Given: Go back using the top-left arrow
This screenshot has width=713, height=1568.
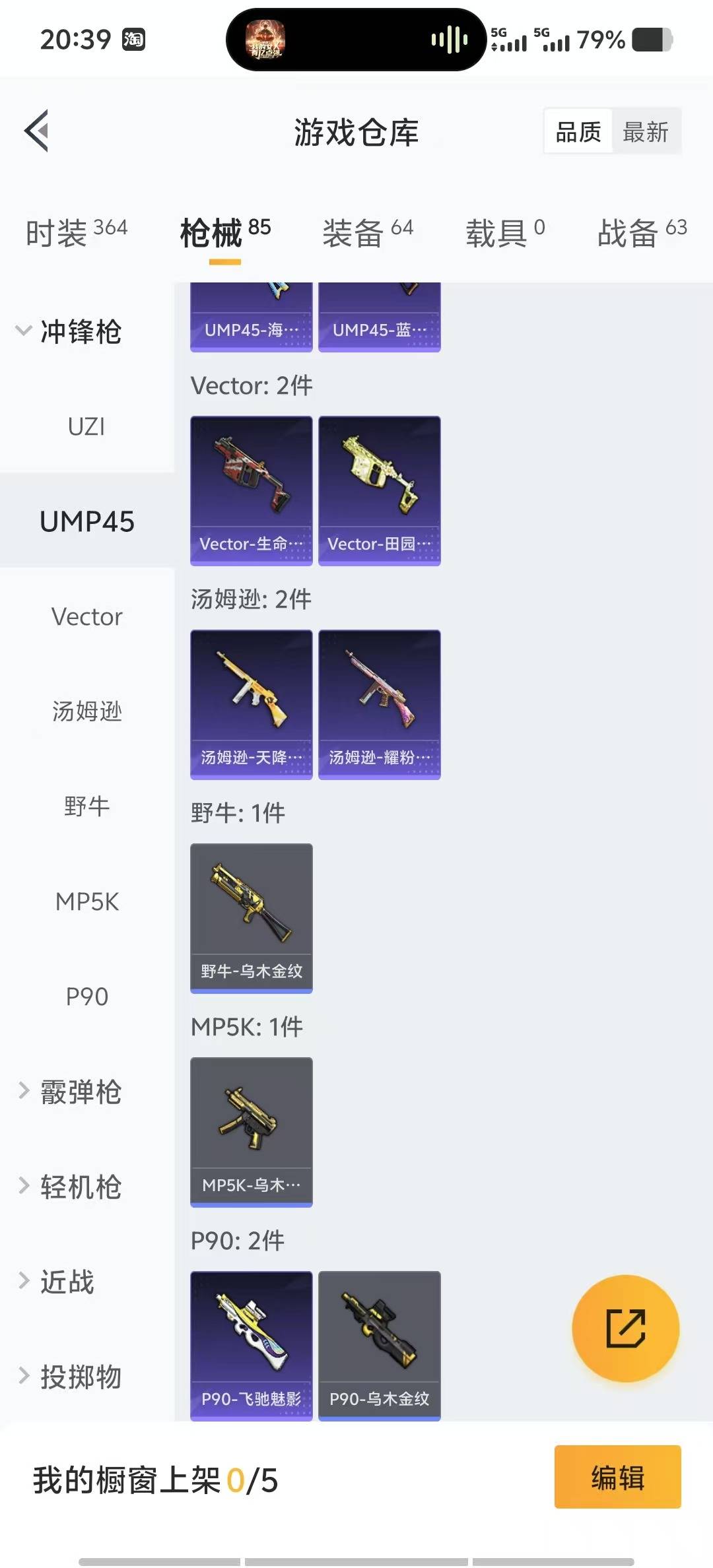Looking at the screenshot, I should (37, 131).
